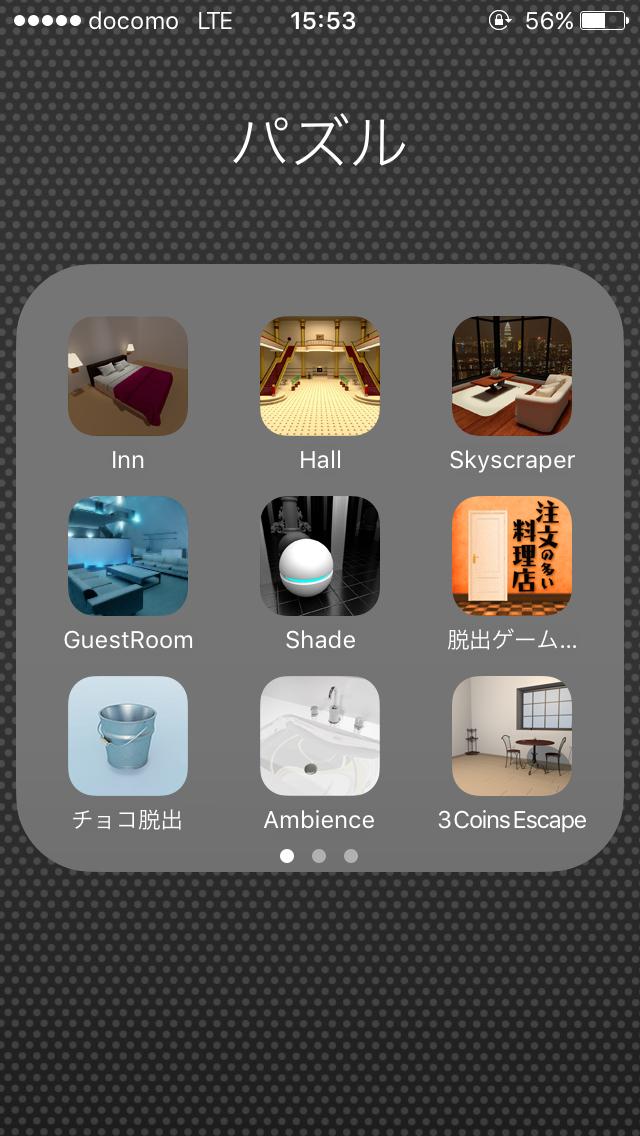Open the Skyscraper app
640x1136 pixels.
coord(512,376)
